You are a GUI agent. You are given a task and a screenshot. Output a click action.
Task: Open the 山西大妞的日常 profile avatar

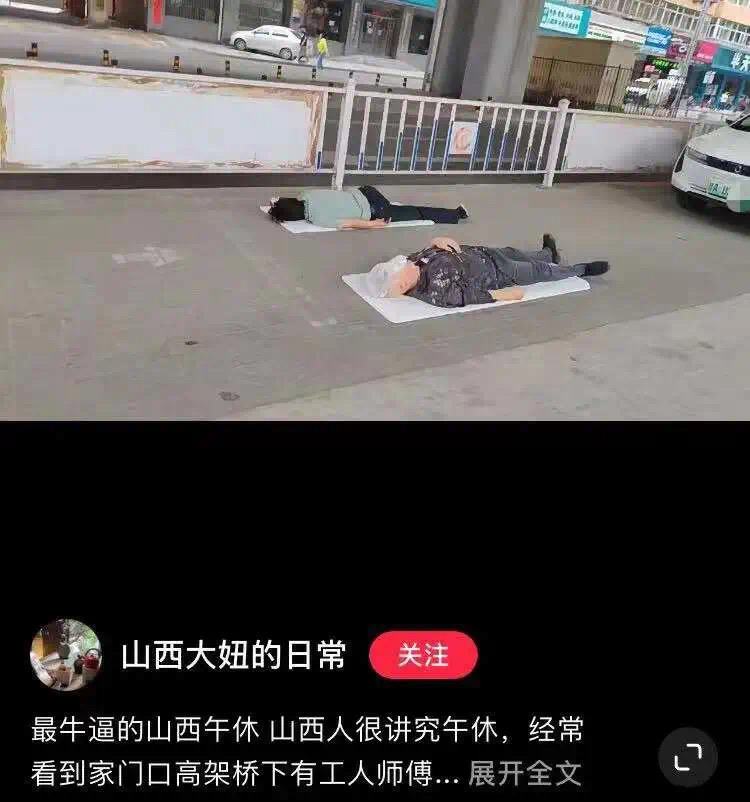point(66,655)
